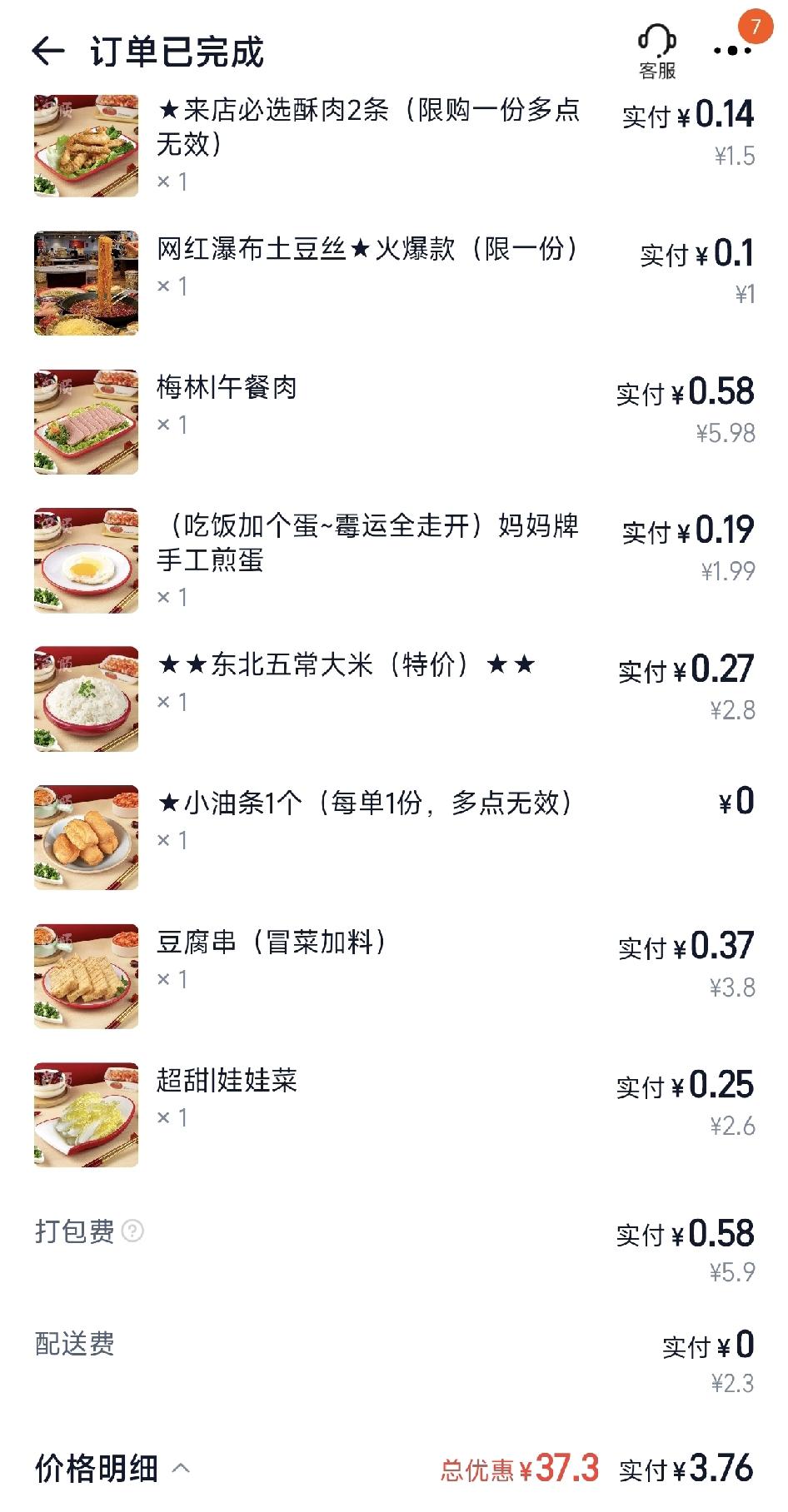Open the 东北五常大米 item
The image size is (788, 1512).
(346, 665)
